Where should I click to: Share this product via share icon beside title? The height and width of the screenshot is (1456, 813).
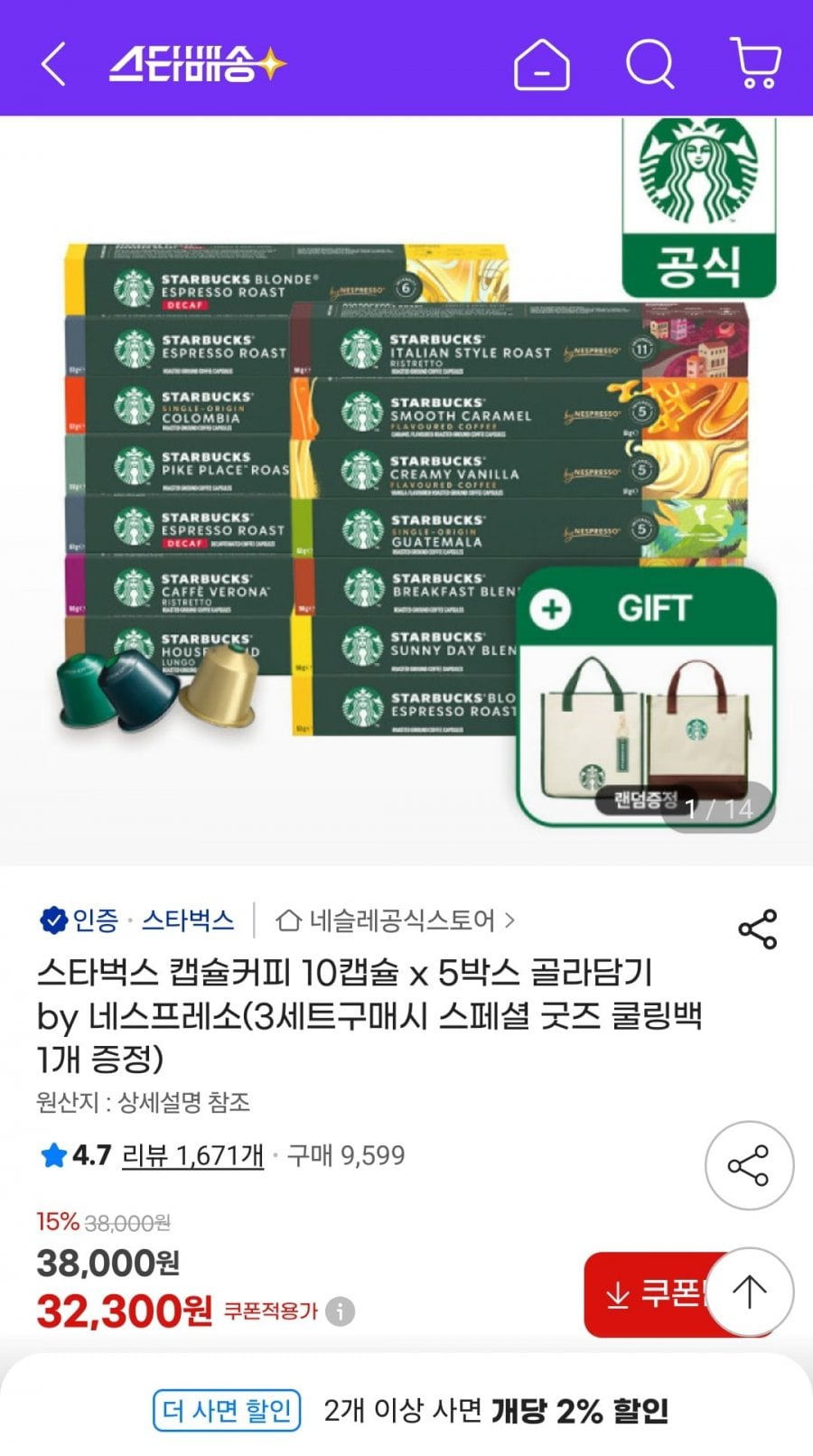click(x=757, y=929)
